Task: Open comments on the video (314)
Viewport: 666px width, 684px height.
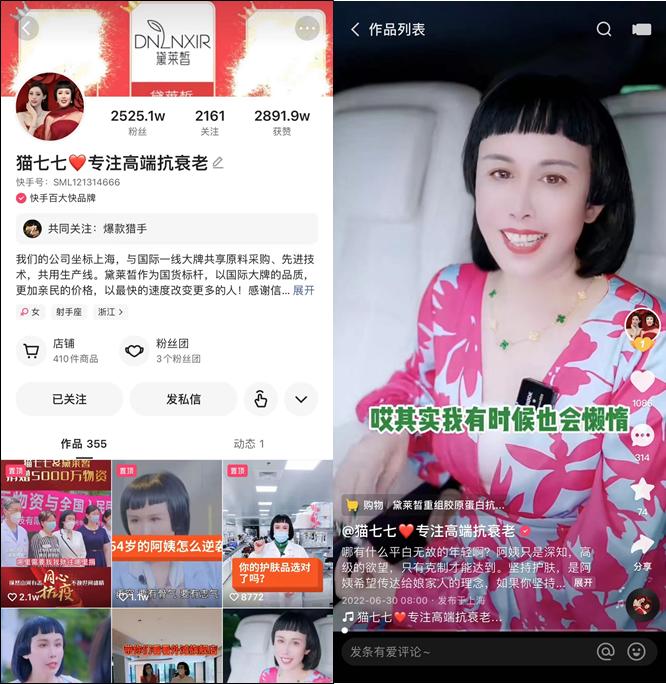Action: click(641, 436)
